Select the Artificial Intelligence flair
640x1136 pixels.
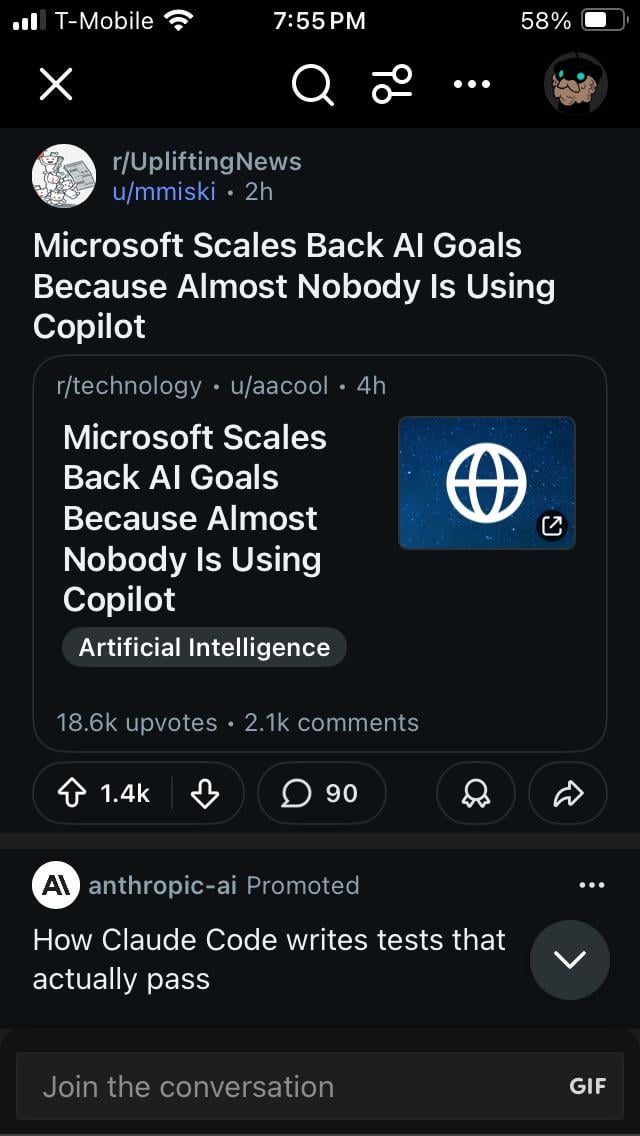click(x=204, y=647)
